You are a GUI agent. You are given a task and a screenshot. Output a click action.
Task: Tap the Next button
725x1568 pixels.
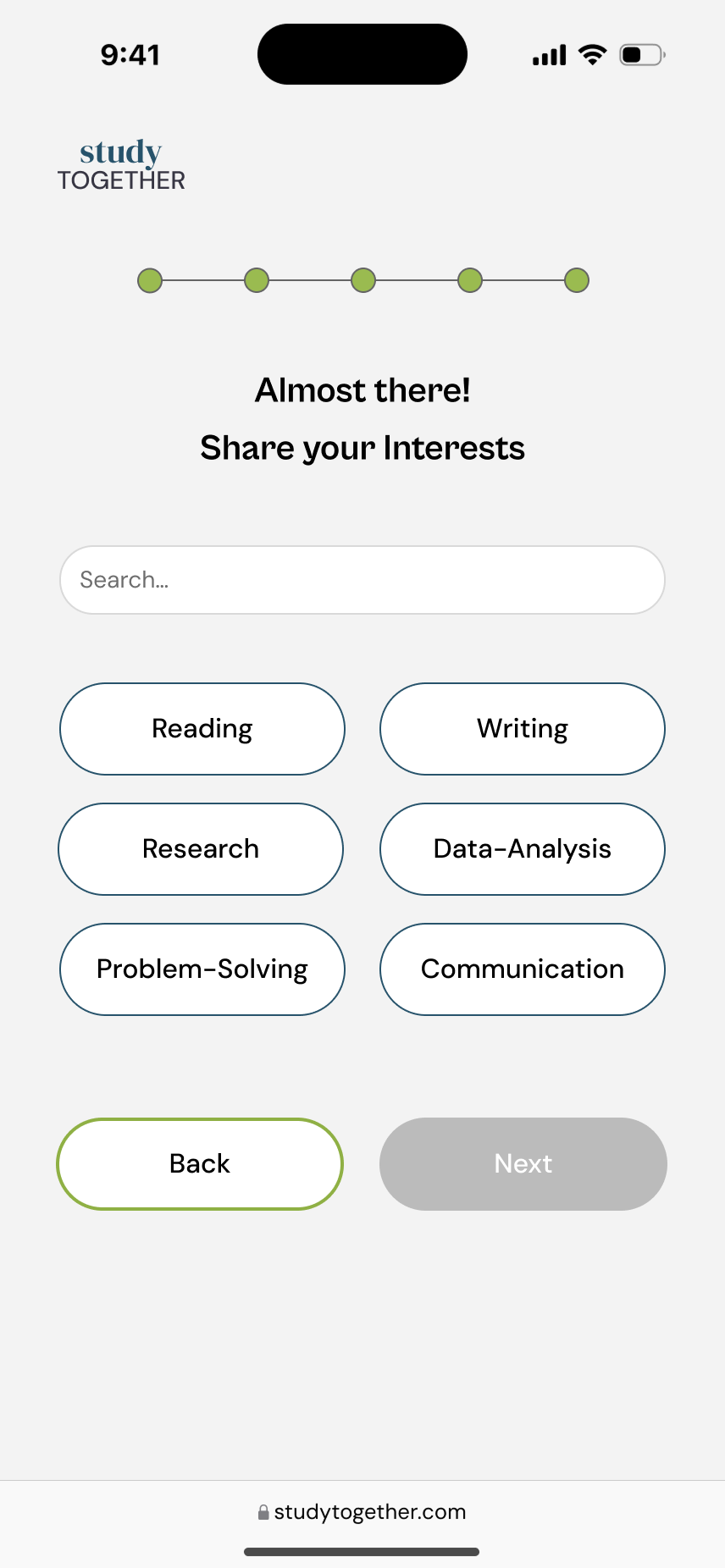coord(523,1164)
